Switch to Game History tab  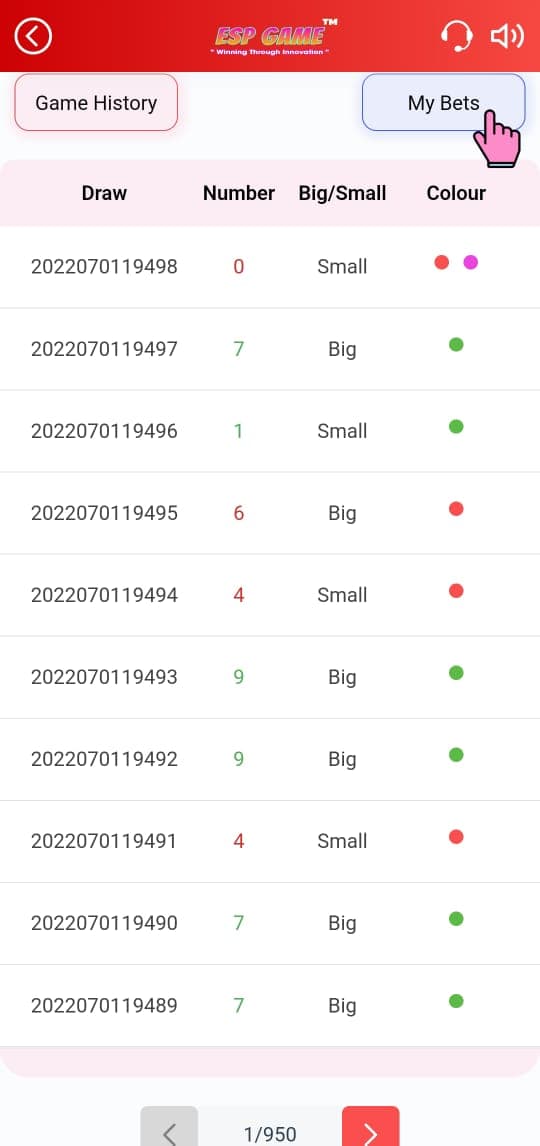[x=96, y=103]
